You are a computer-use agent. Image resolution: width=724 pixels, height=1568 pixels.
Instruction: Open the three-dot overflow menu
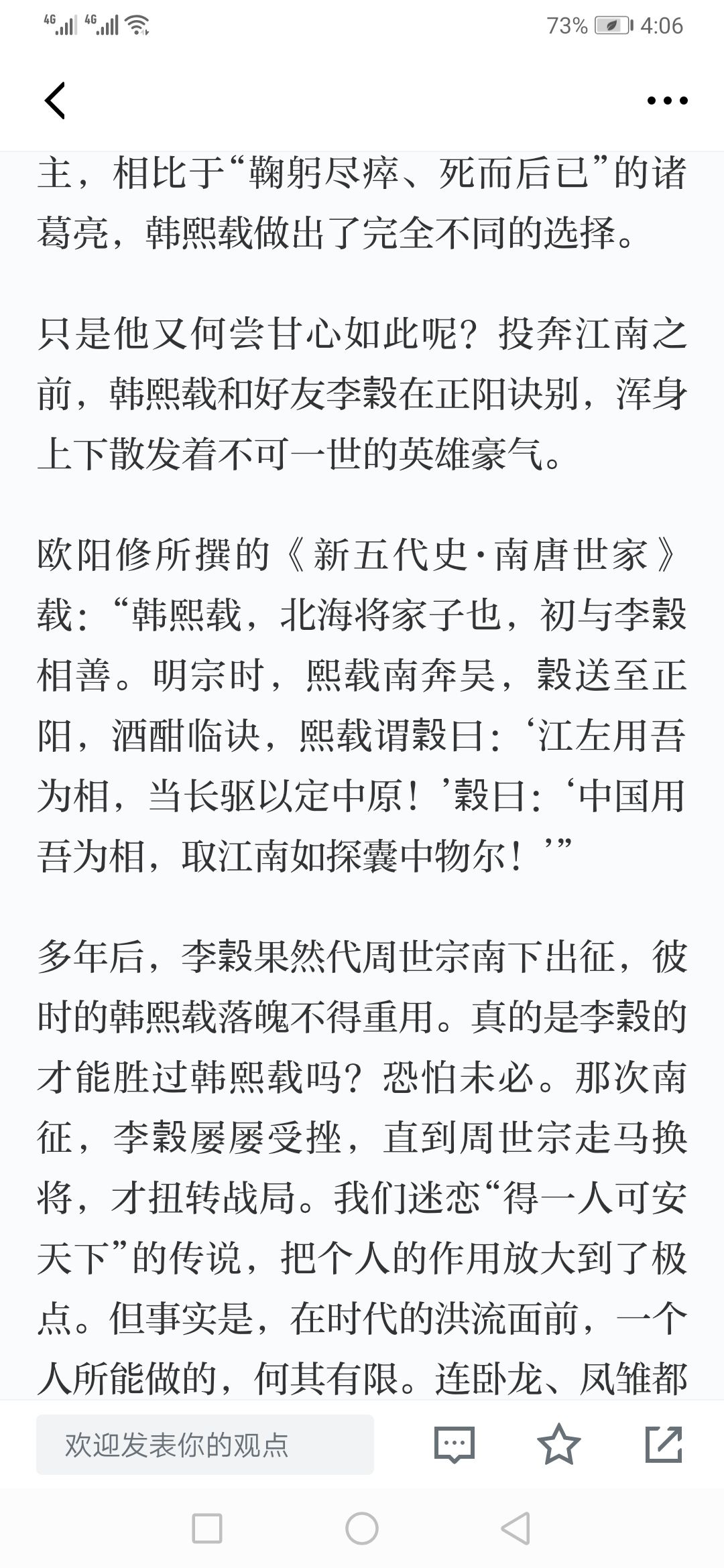coord(667,101)
